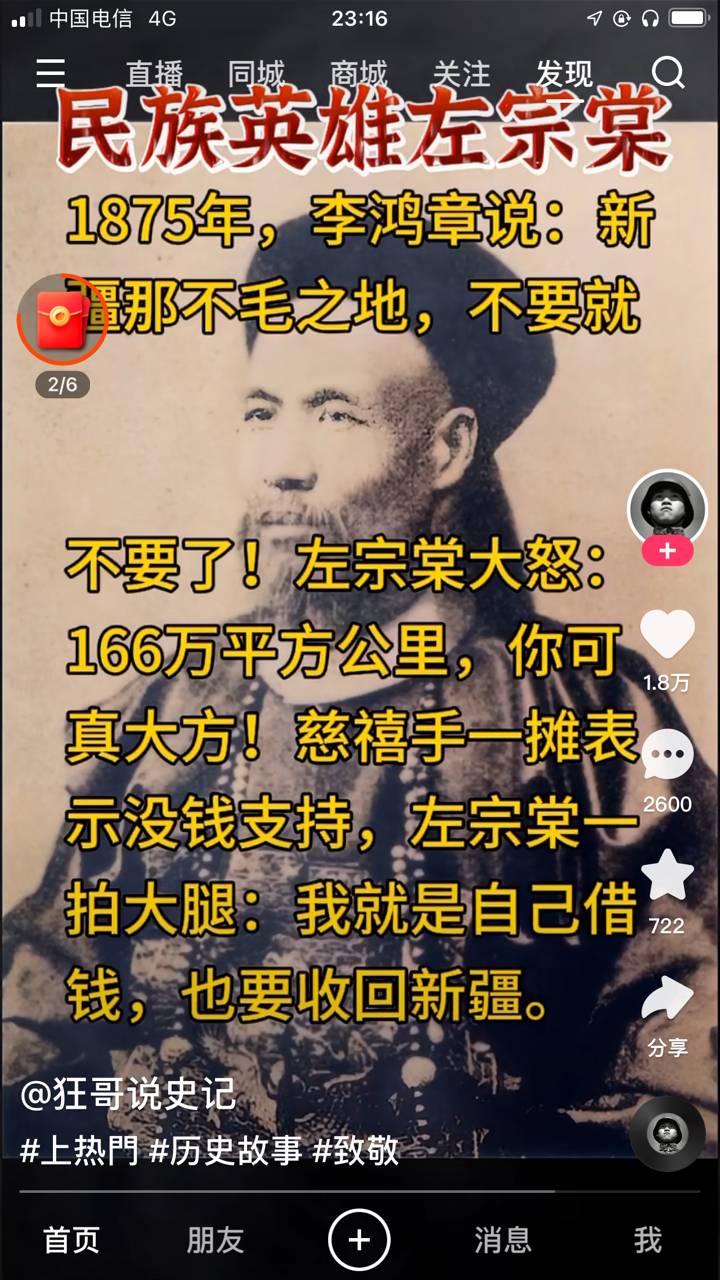Screen dimensions: 720x1280
Task: Follow the creator with plus button
Action: pos(667,551)
